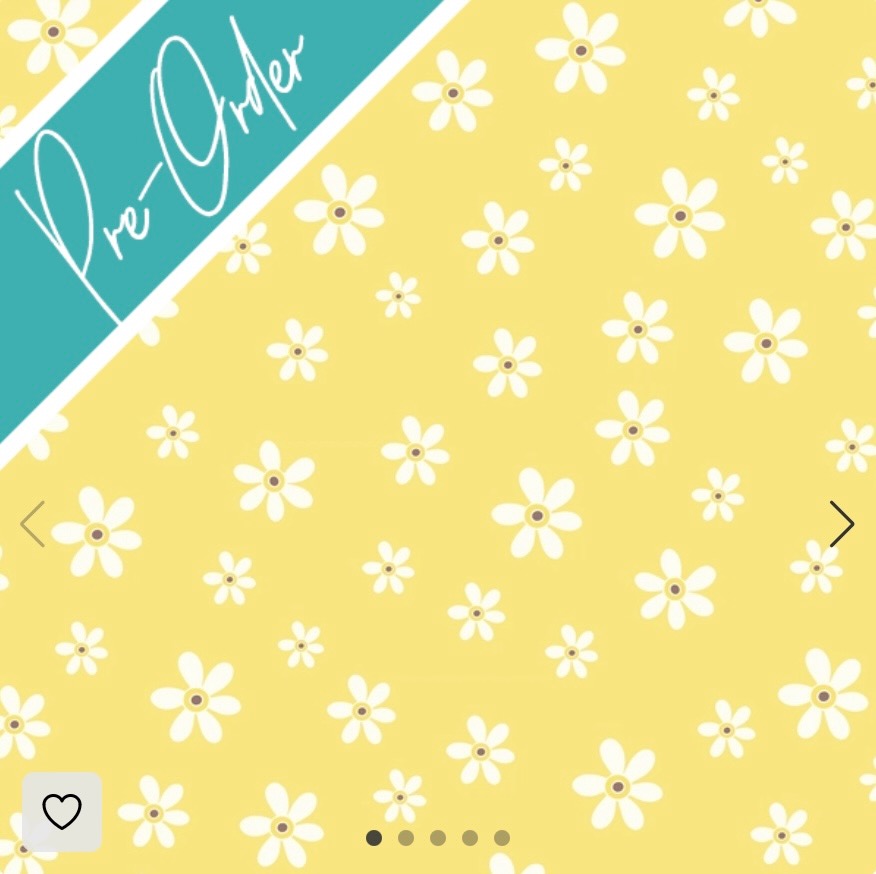Jump to the fourth image dot

(x=470, y=838)
